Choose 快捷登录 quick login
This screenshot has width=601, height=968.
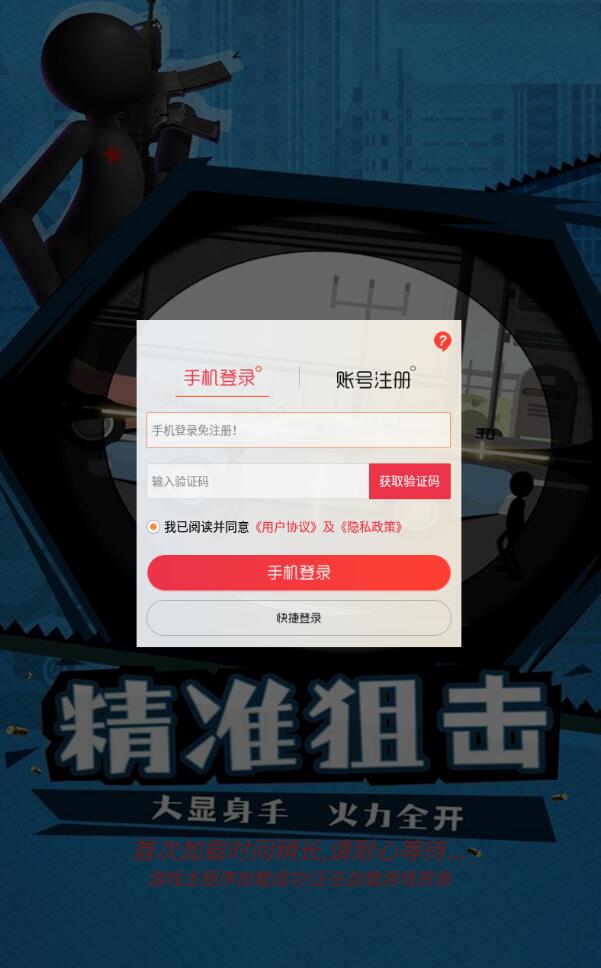[298, 618]
